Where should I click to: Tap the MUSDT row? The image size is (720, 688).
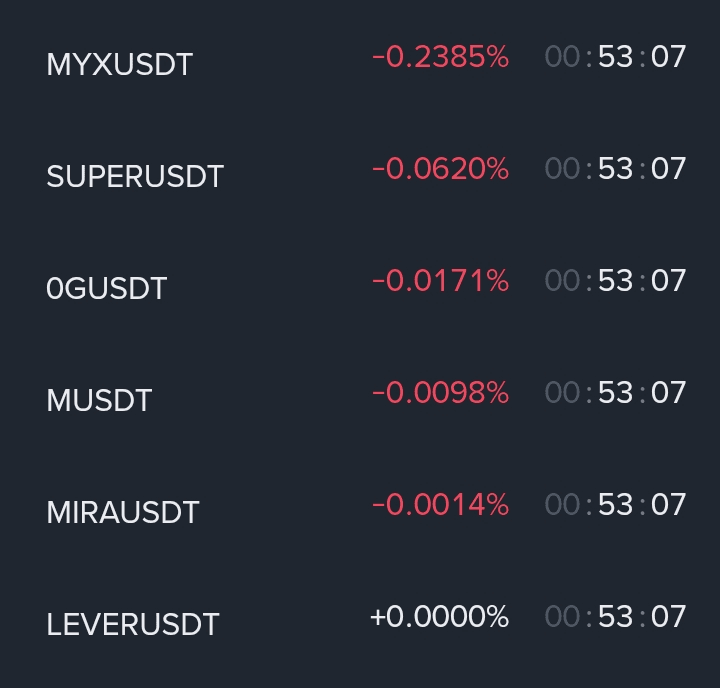click(x=360, y=396)
